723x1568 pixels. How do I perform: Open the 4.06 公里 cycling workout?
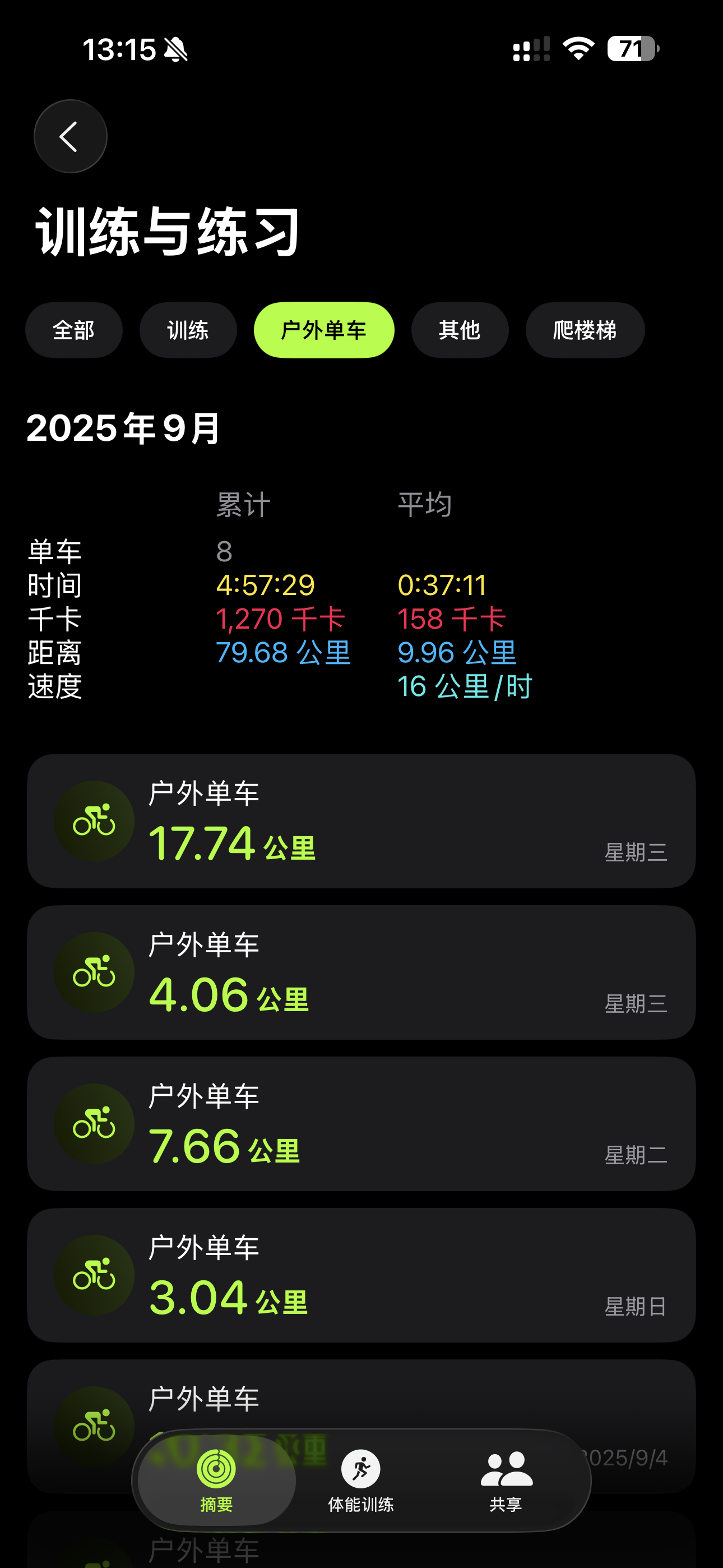[x=361, y=972]
